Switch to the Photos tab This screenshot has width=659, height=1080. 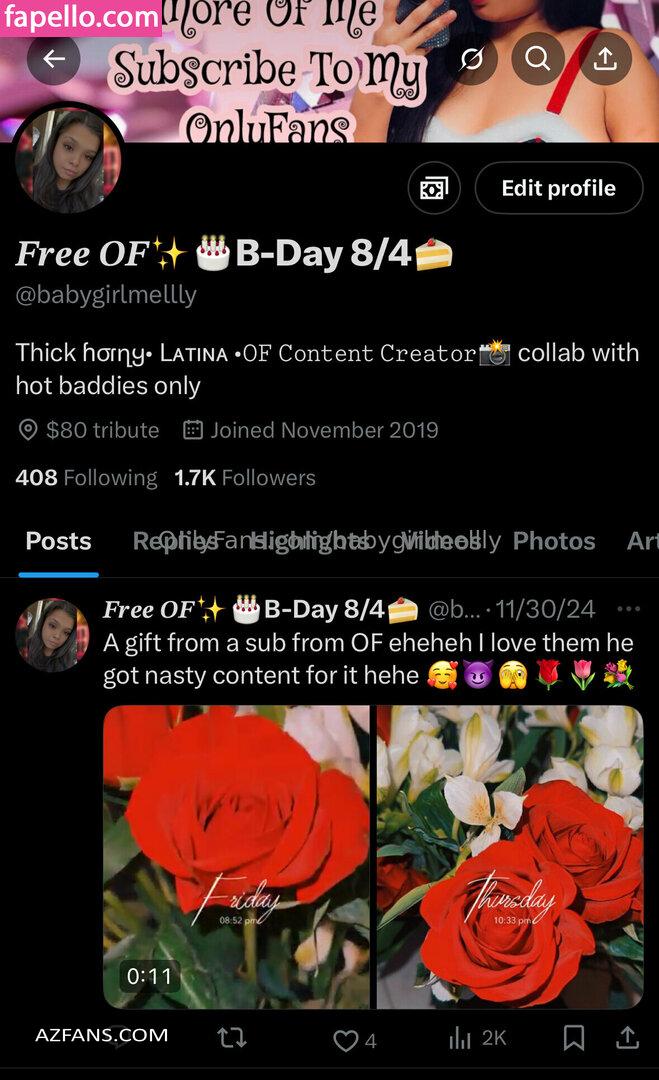[554, 541]
